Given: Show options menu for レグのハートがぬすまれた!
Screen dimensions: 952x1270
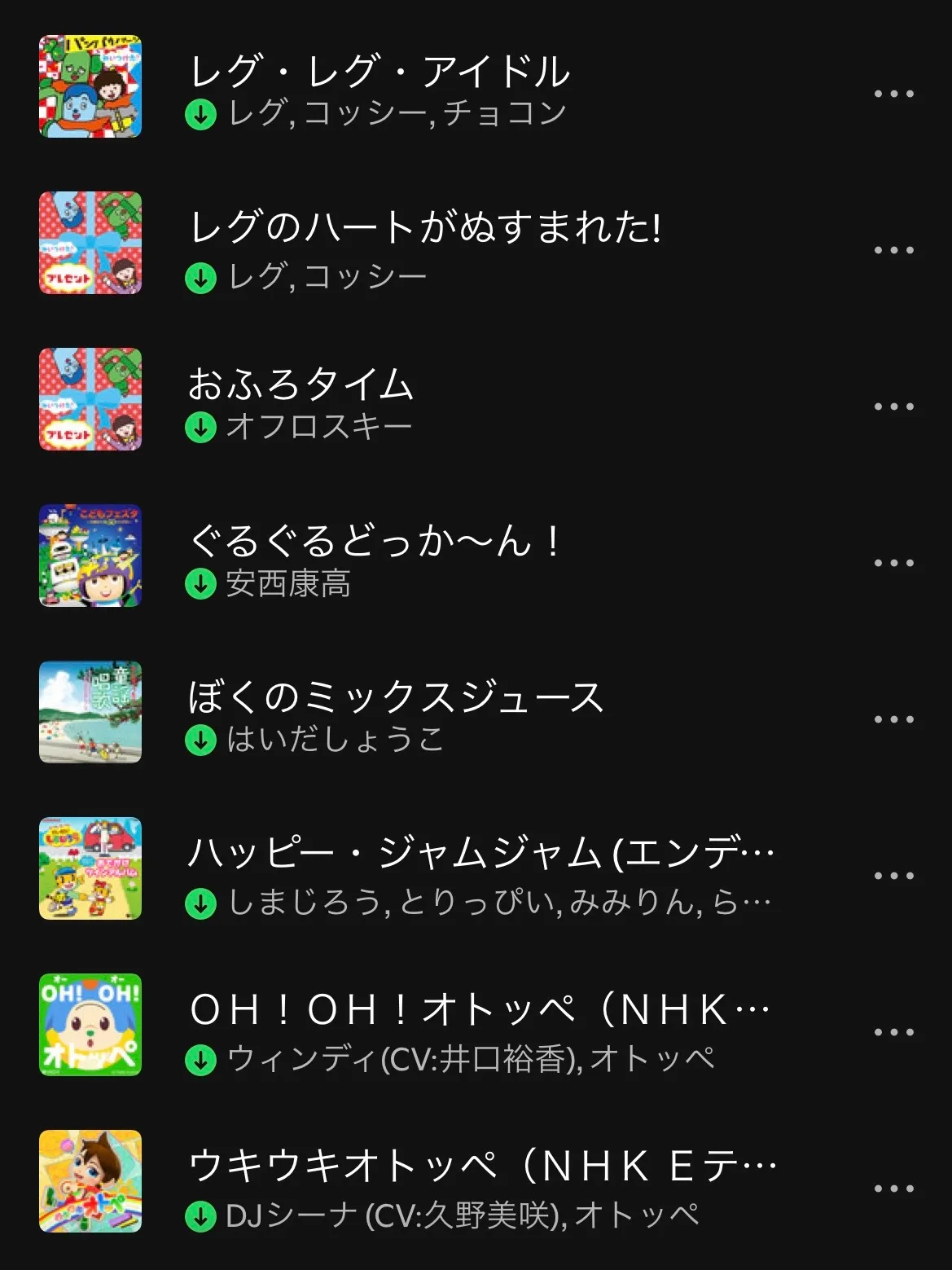Looking at the screenshot, I should pos(893,250).
